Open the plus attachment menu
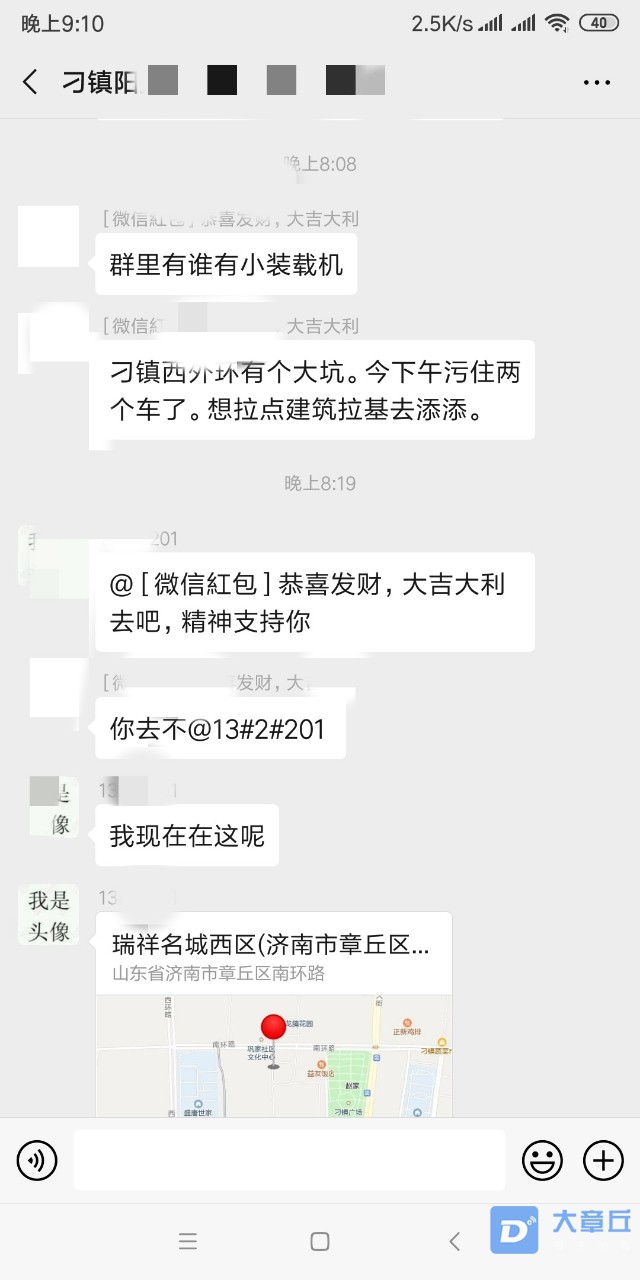This screenshot has height=1280, width=640. [x=603, y=1160]
